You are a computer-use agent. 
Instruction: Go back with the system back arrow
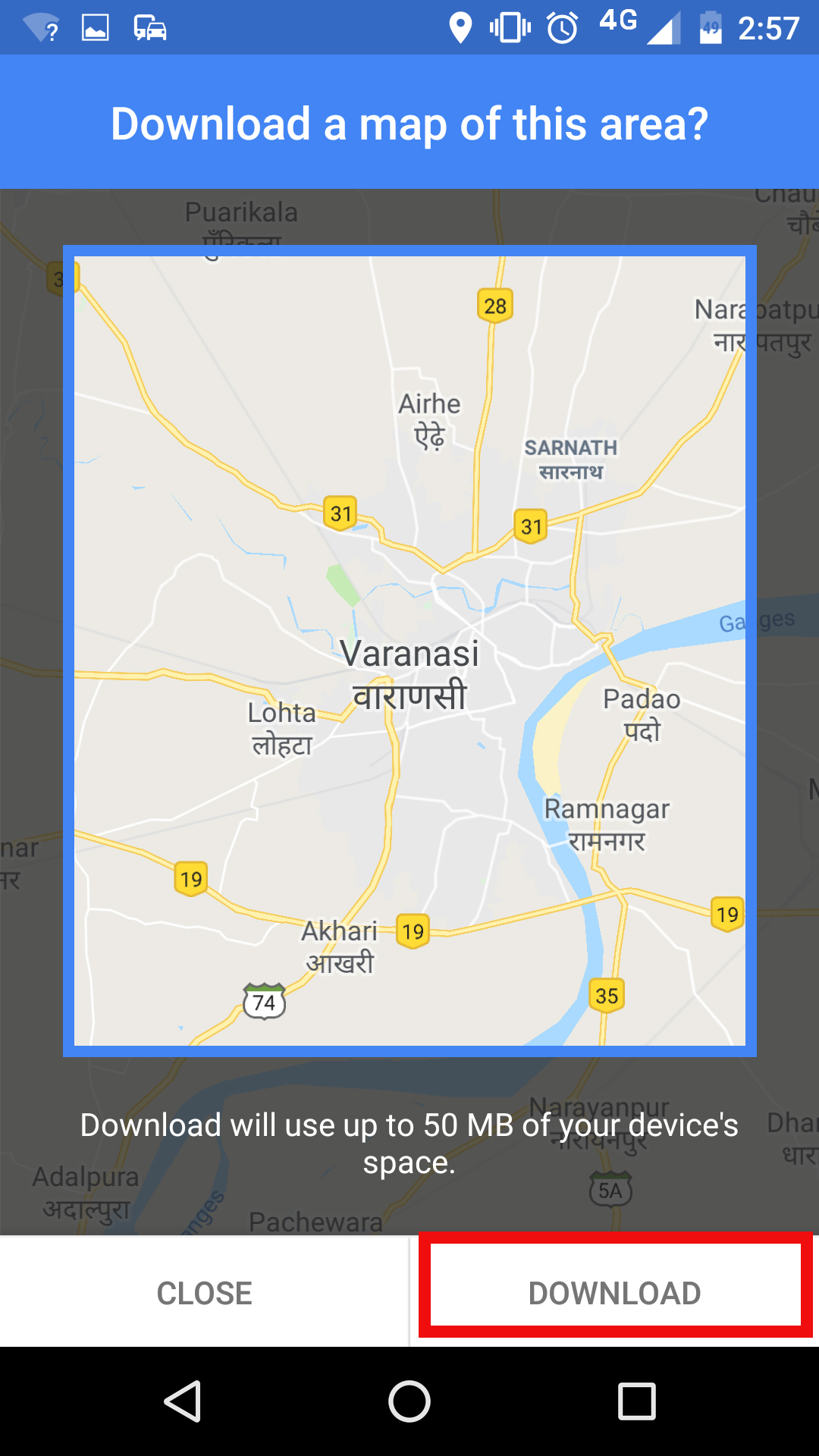pyautogui.click(x=183, y=1401)
